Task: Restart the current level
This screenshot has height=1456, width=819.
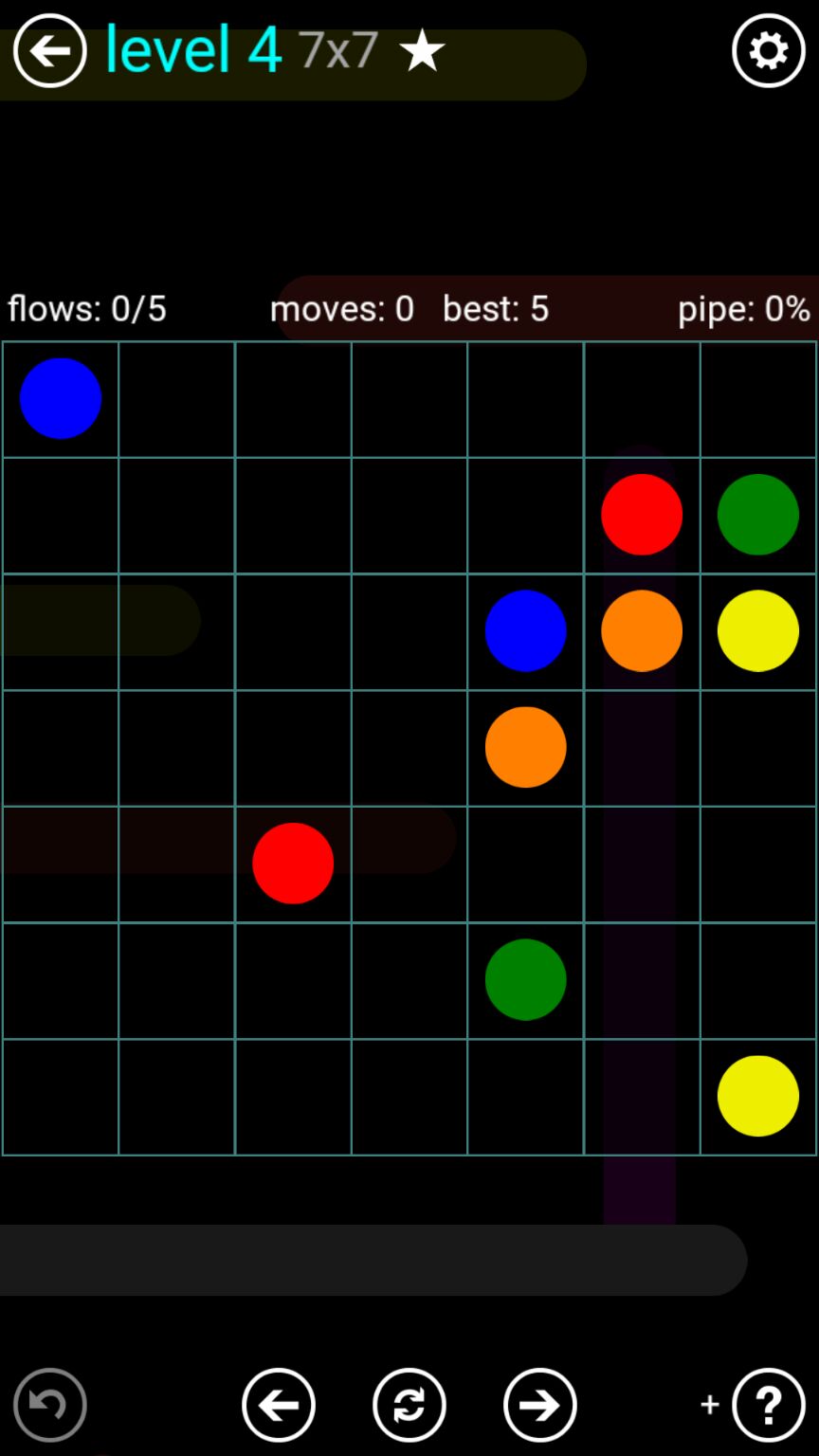Action: pyautogui.click(x=409, y=1404)
